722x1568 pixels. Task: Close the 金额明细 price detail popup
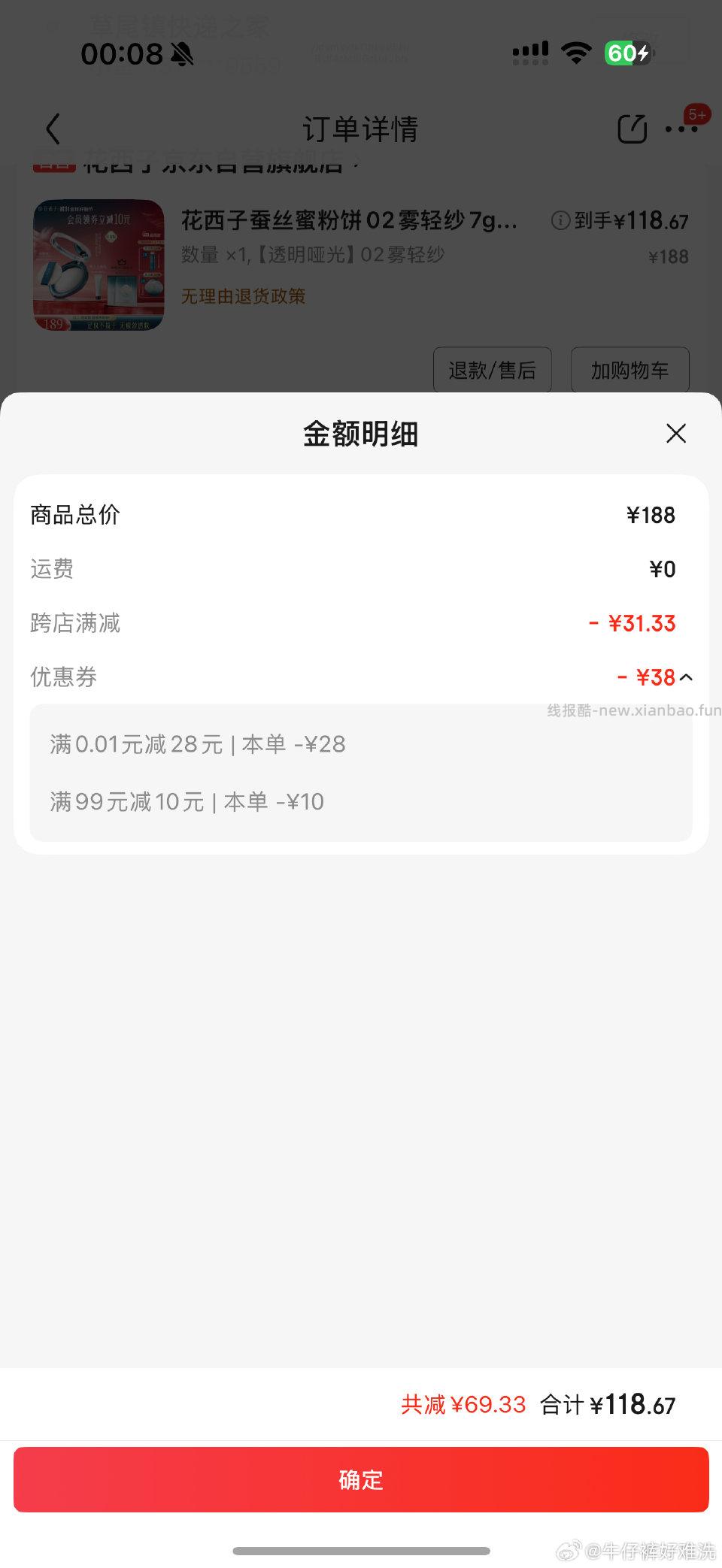coord(675,434)
